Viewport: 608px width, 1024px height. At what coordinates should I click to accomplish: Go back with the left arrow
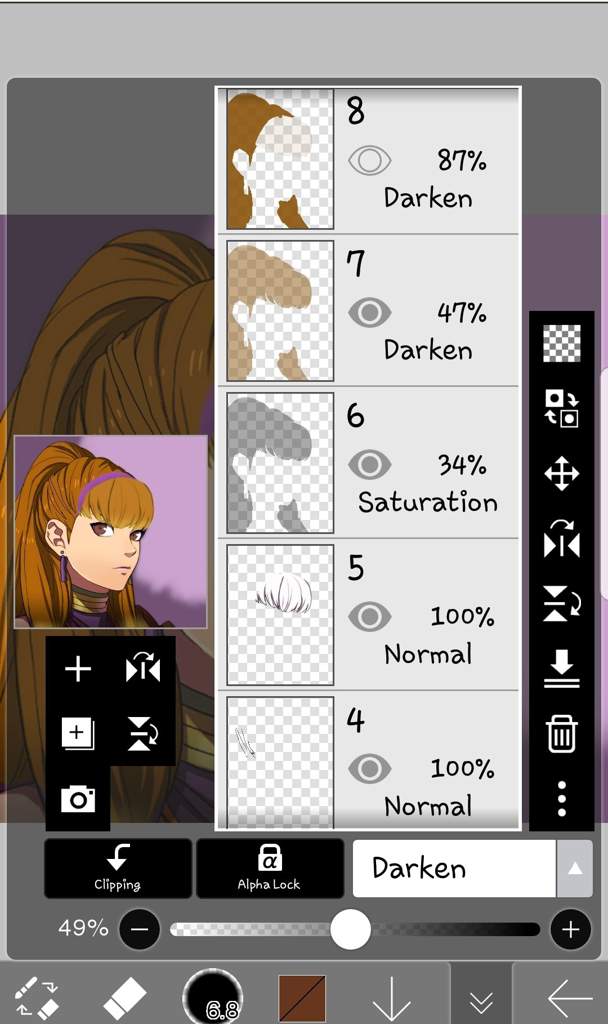pos(570,997)
